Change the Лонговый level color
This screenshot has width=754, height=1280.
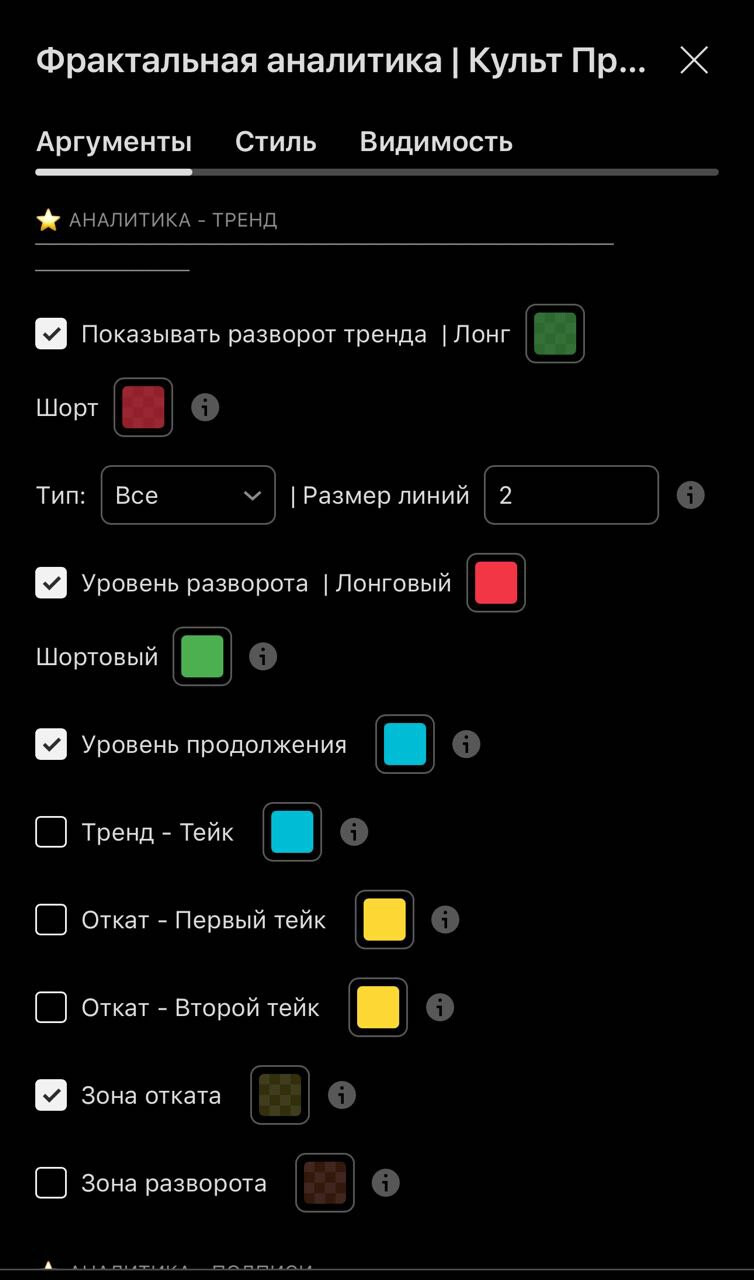click(x=496, y=583)
